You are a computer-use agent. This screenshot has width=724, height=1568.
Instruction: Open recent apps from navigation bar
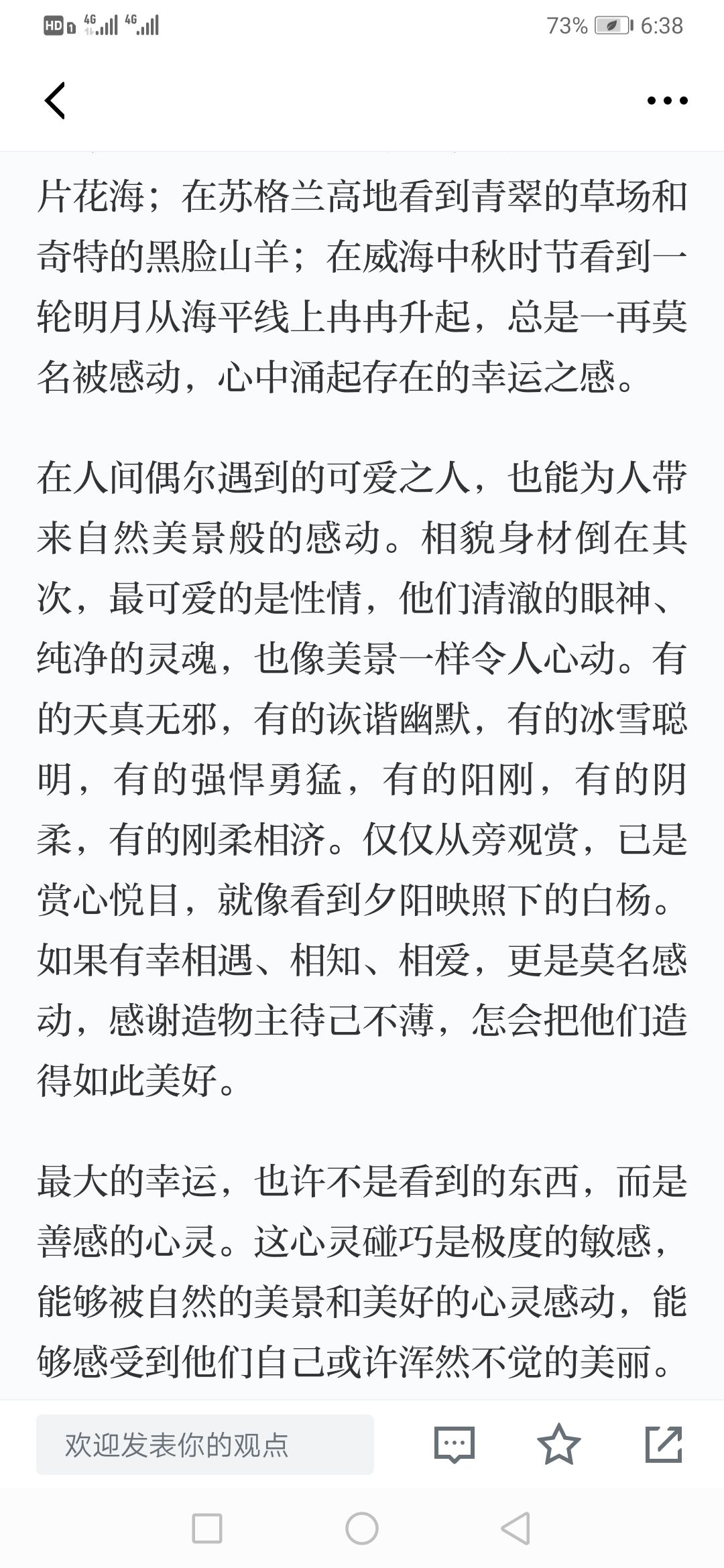[207, 1528]
